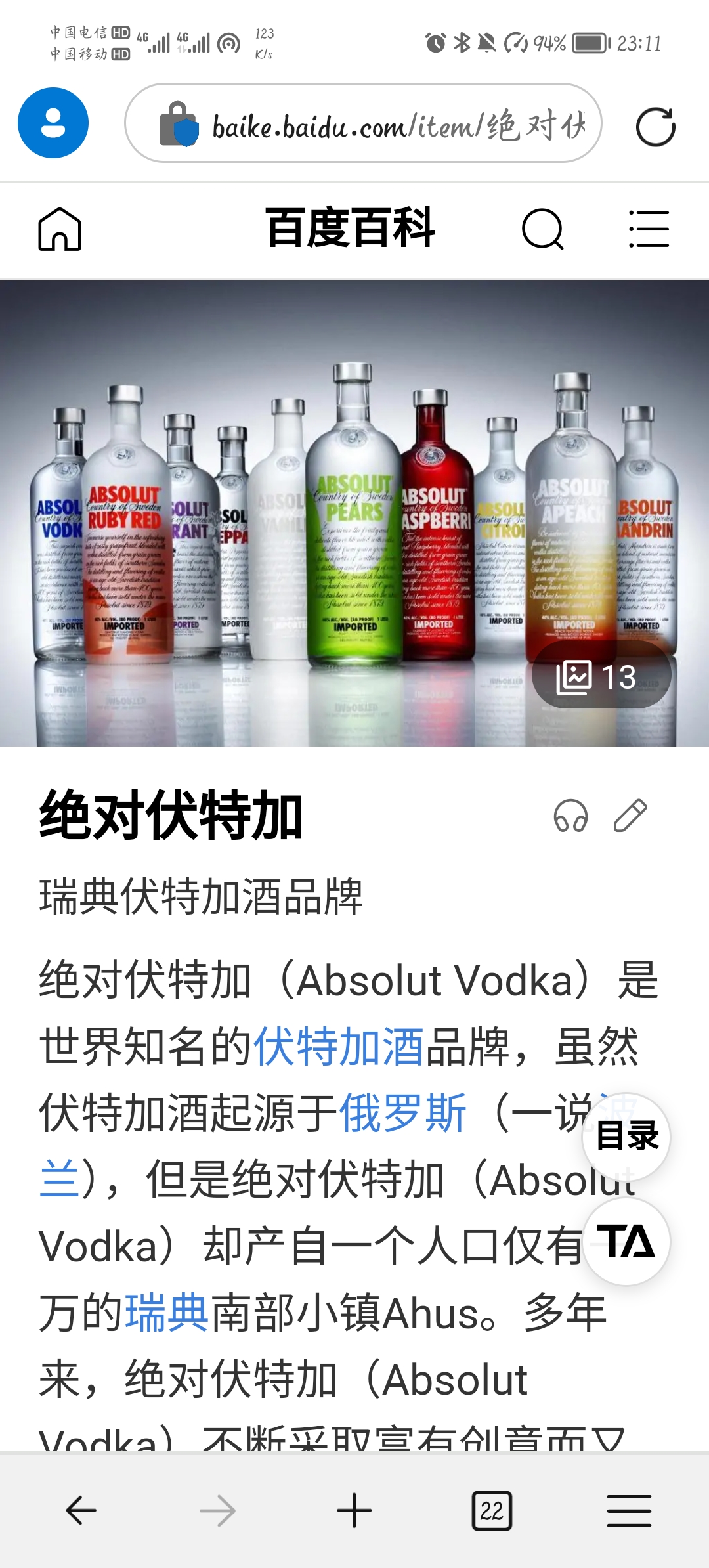Open the 目录 floating contents button
Screen dimensions: 709x1568
(x=626, y=1137)
